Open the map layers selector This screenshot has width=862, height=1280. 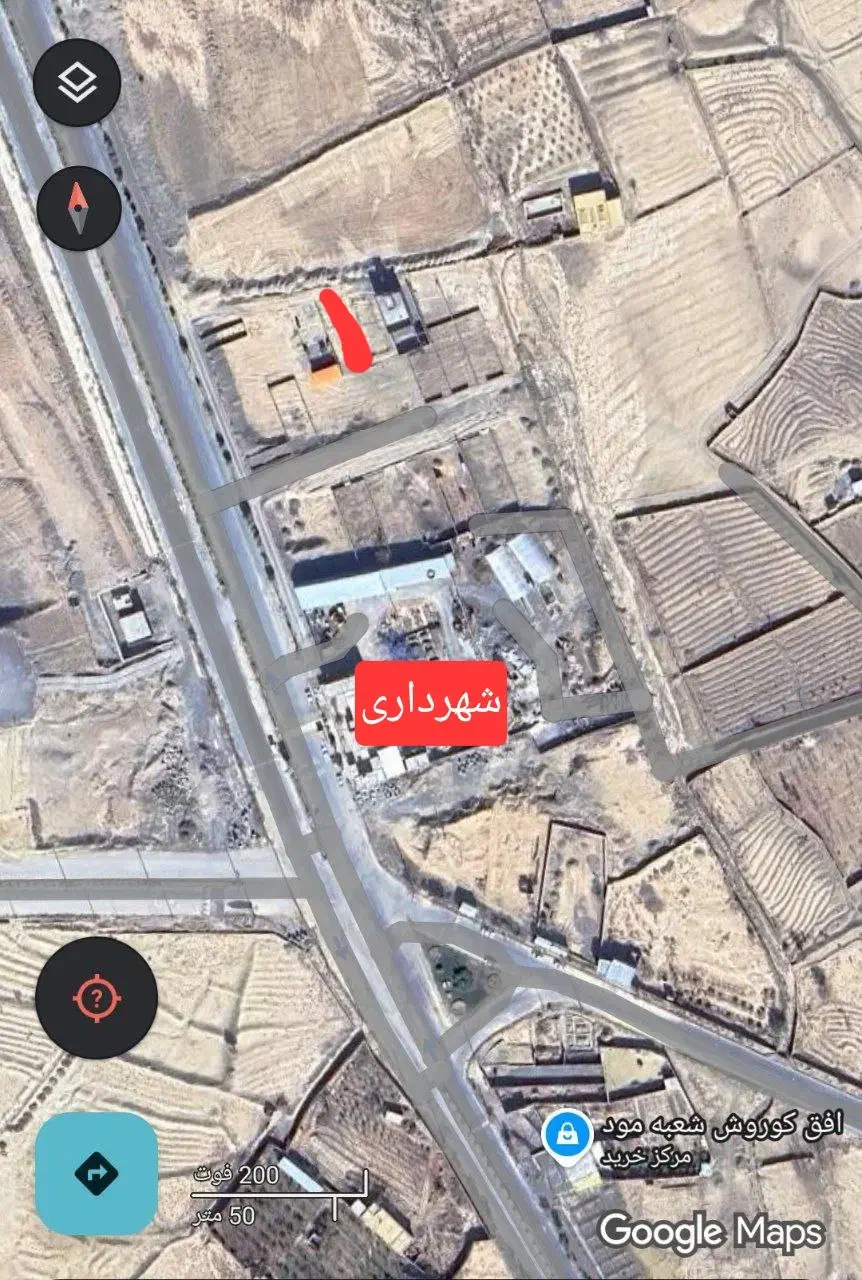77,83
